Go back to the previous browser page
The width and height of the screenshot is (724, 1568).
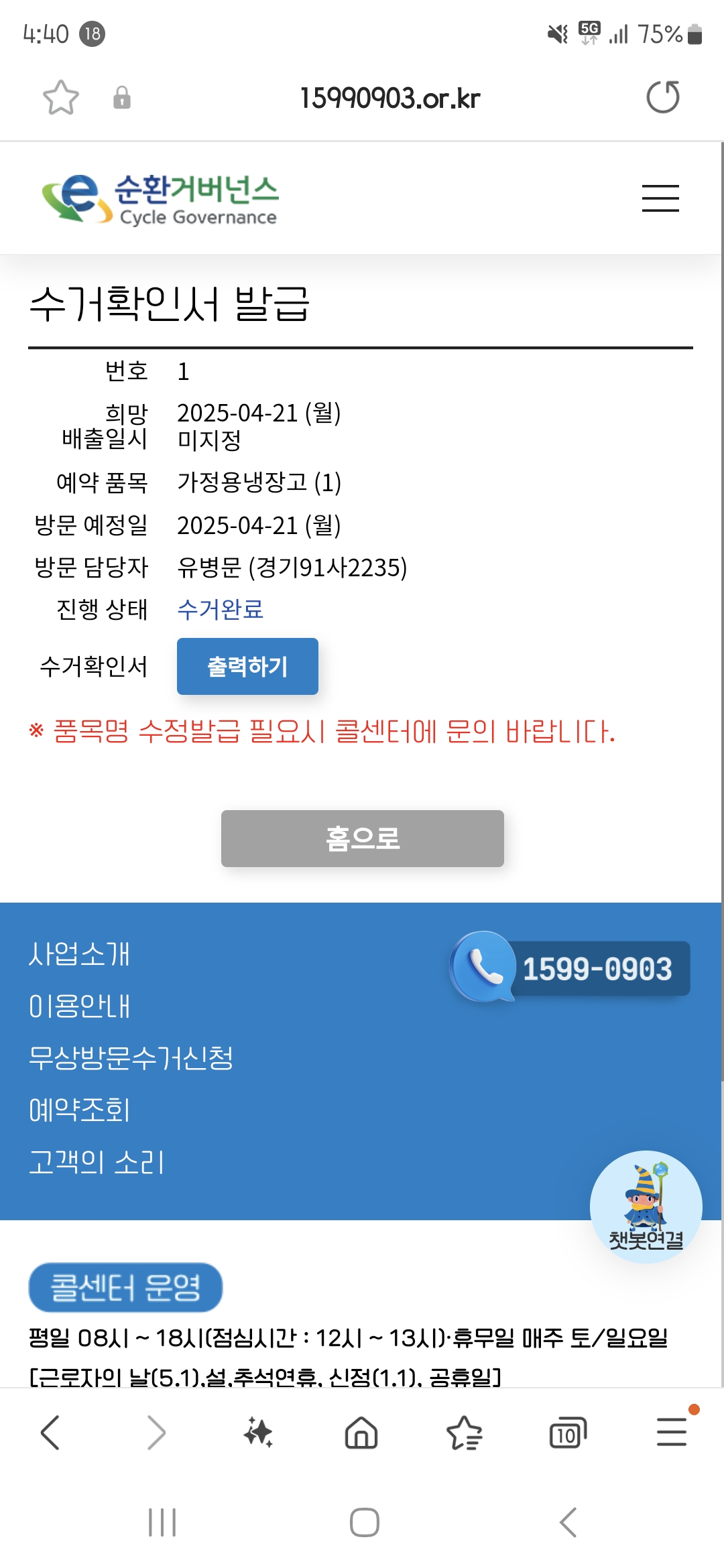(51, 1433)
